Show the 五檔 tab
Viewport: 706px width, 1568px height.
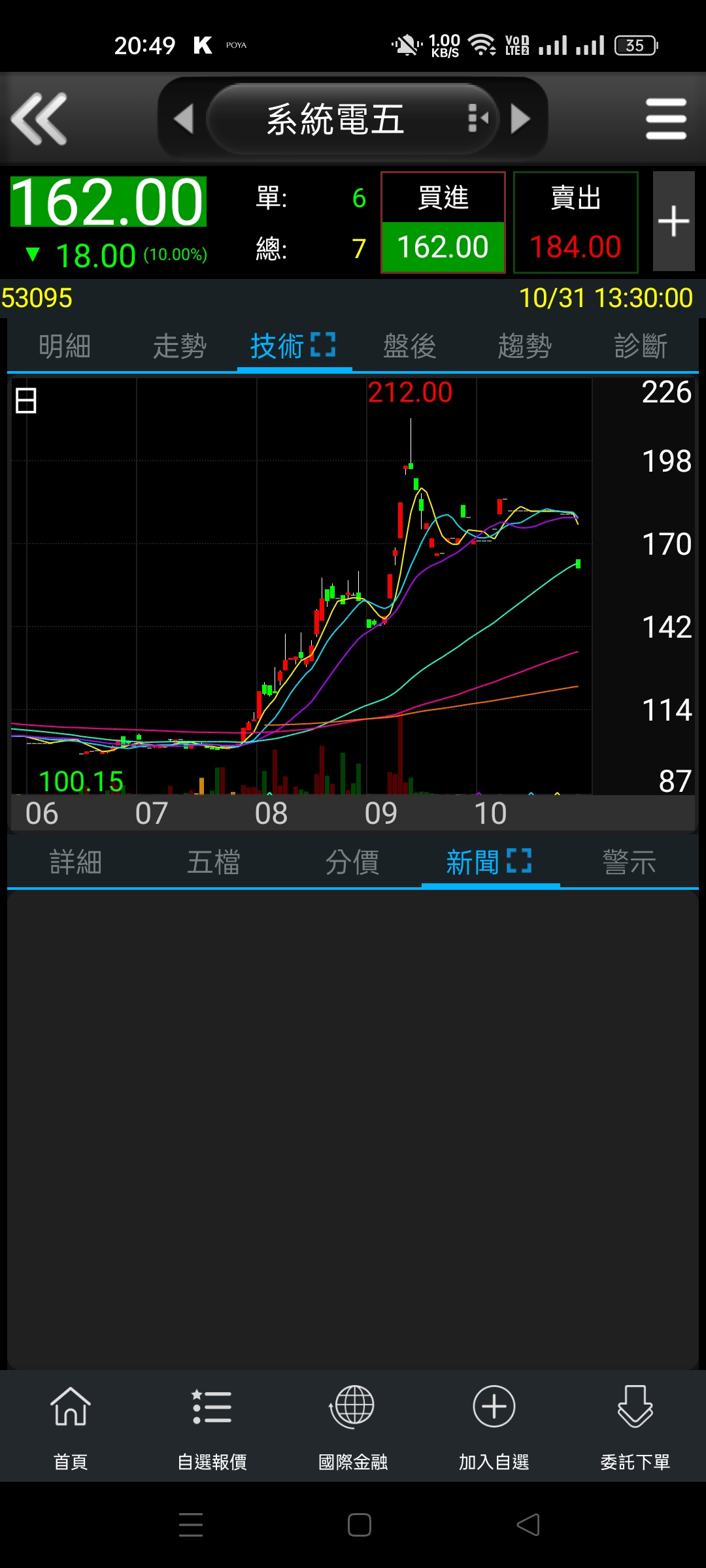click(214, 862)
